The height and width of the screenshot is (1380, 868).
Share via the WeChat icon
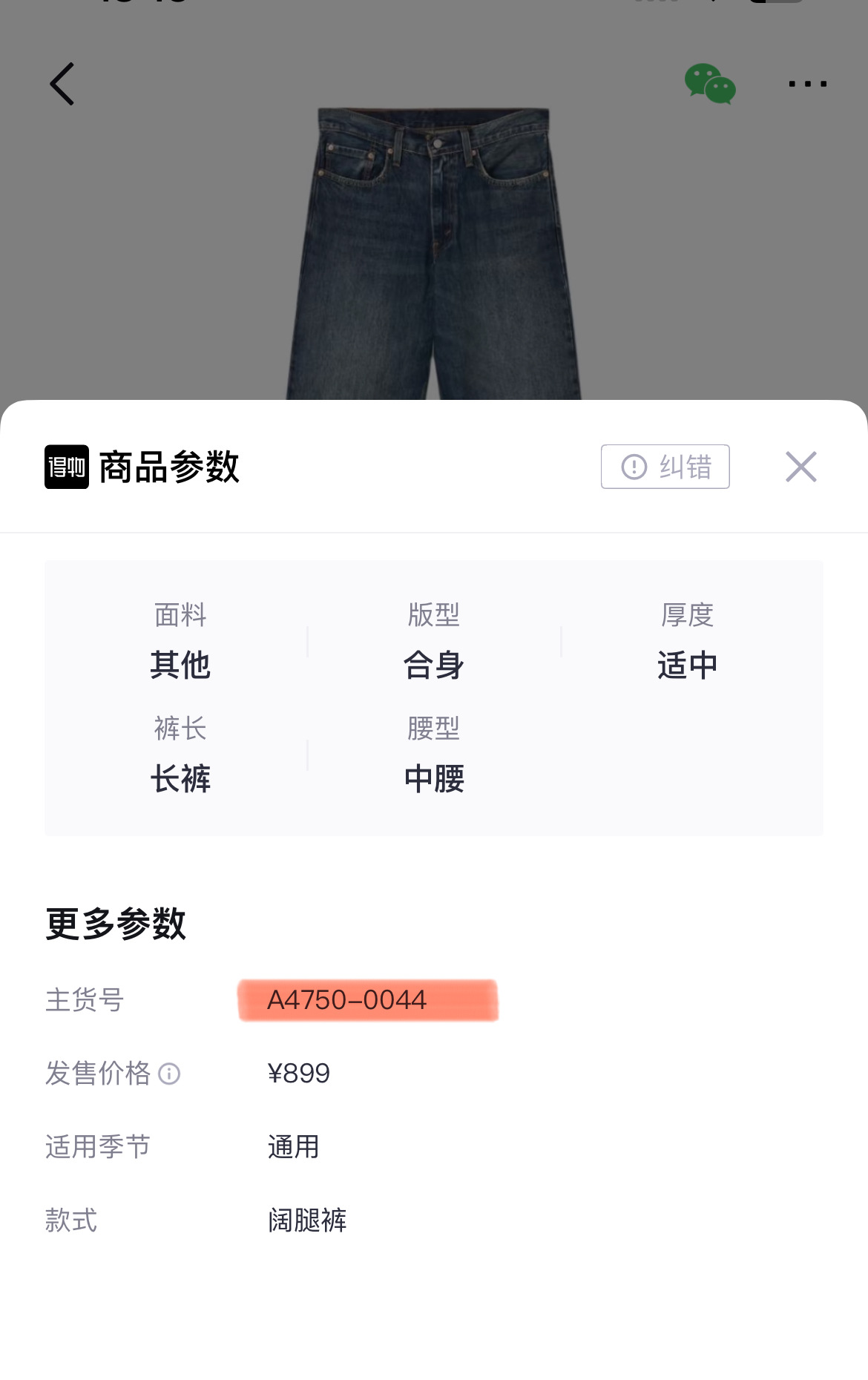pos(710,84)
